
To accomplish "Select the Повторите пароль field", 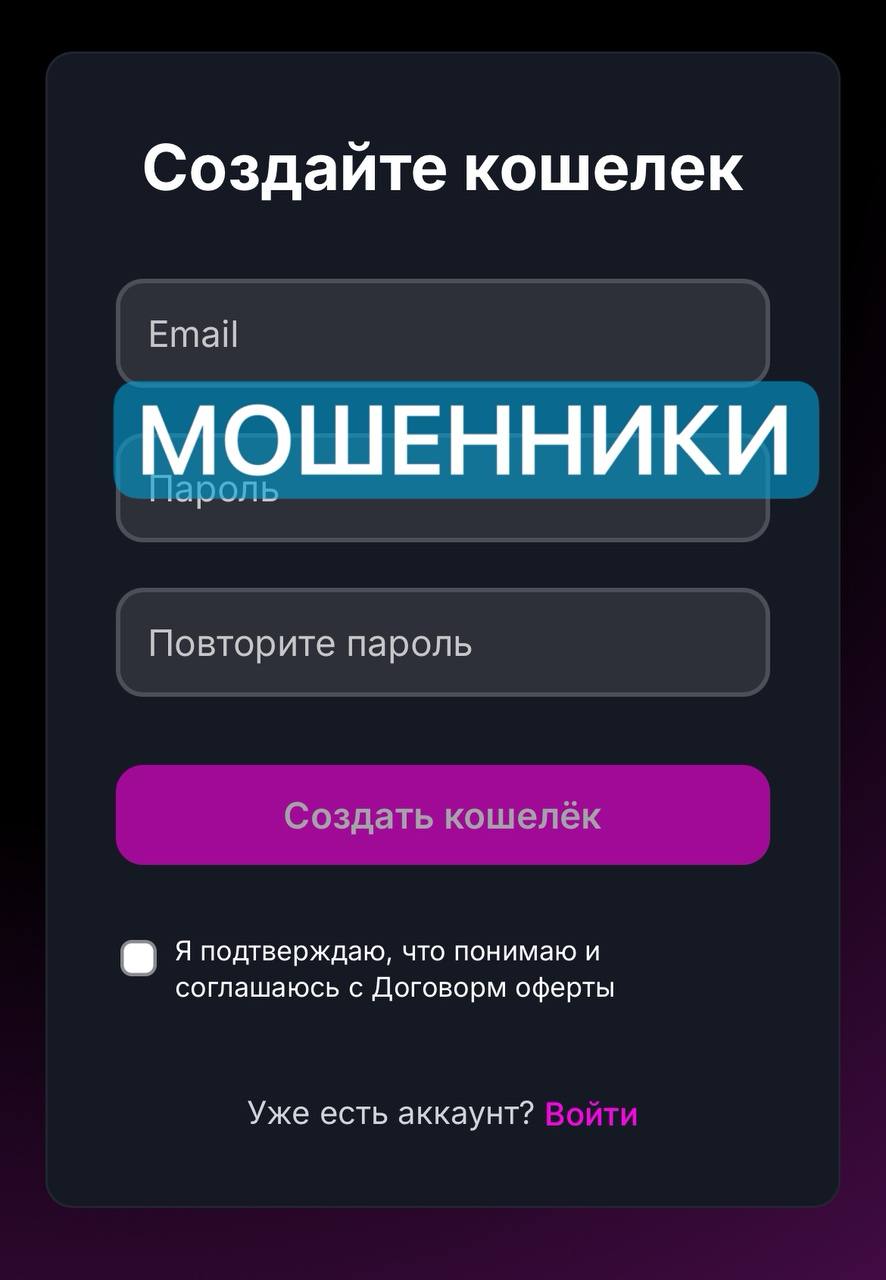I will pyautogui.click(x=442, y=643).
